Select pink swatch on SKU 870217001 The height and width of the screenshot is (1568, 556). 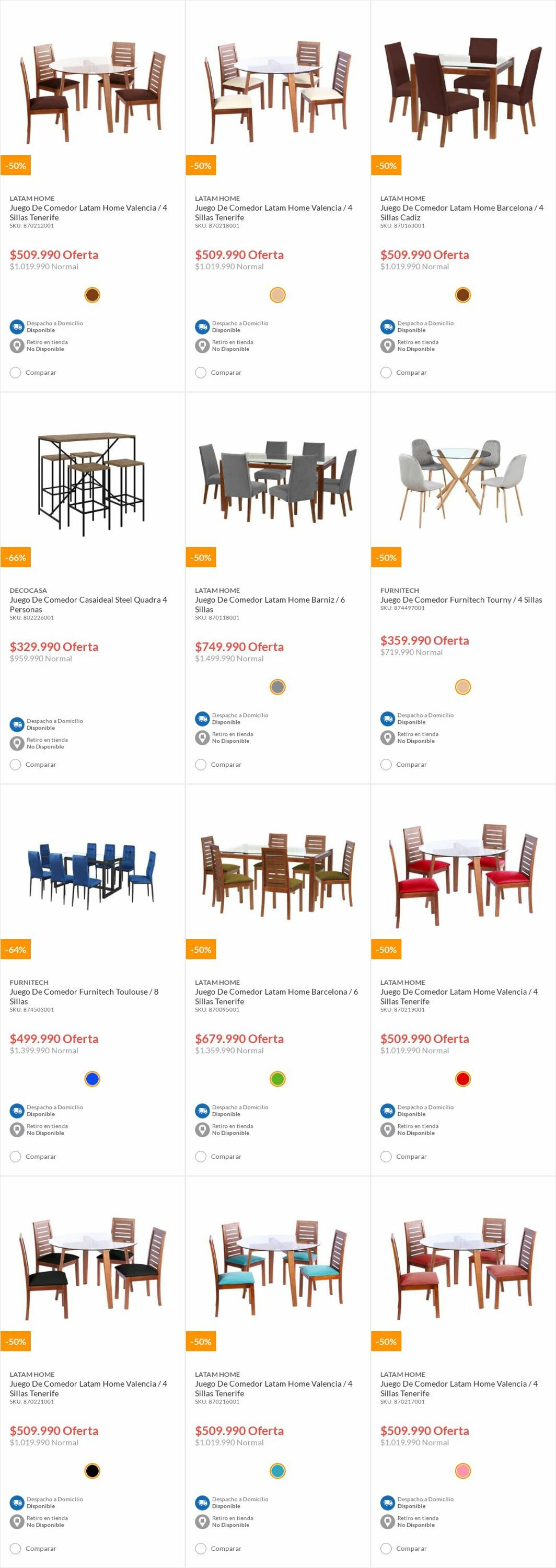click(462, 1471)
